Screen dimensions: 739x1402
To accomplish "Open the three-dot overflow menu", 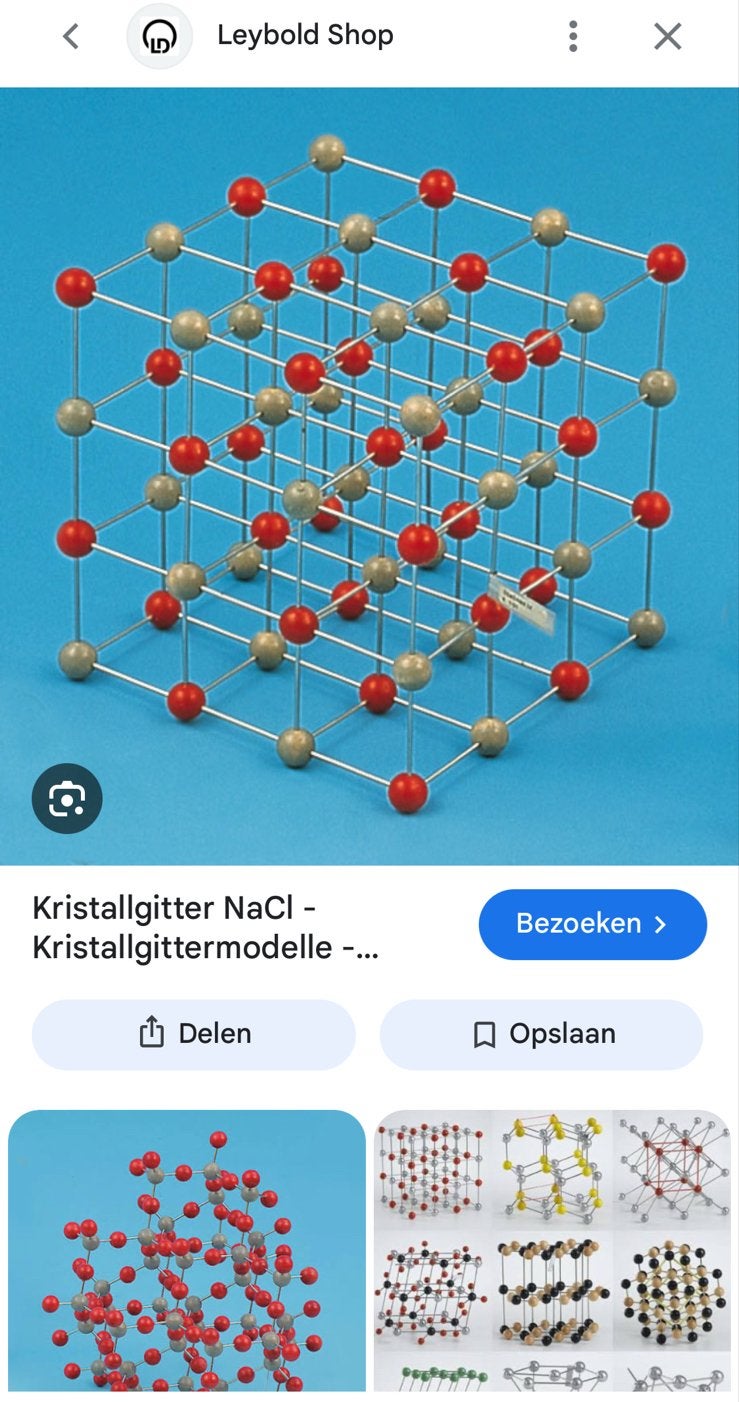I will coord(572,37).
